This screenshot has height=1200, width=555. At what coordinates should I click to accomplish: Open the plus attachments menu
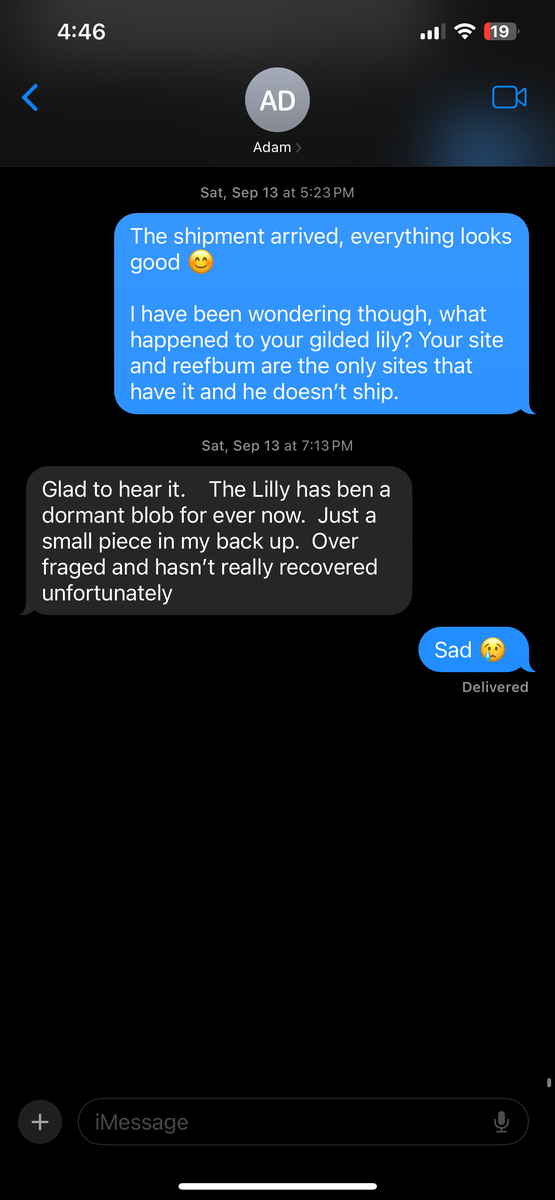tap(40, 1122)
